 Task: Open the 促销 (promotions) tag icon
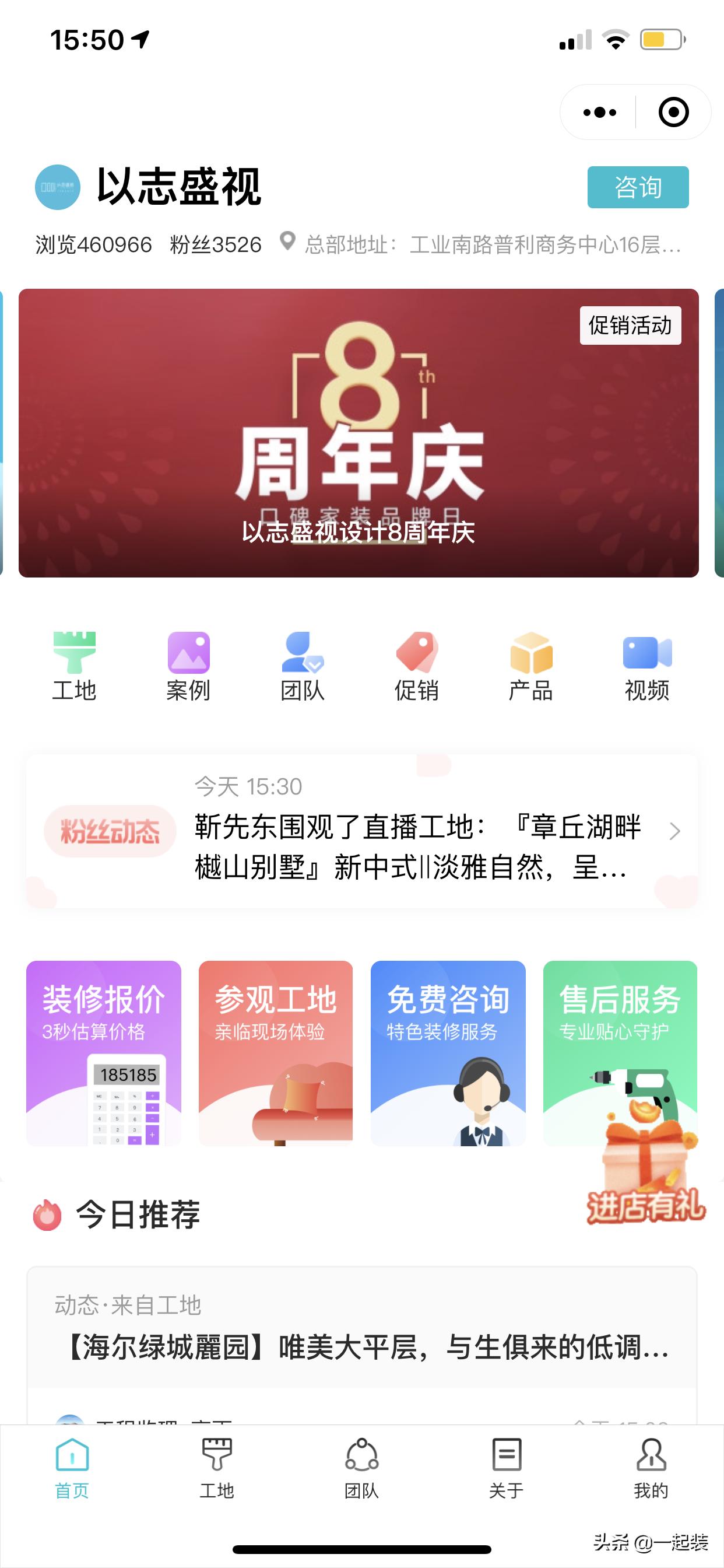pyautogui.click(x=417, y=657)
